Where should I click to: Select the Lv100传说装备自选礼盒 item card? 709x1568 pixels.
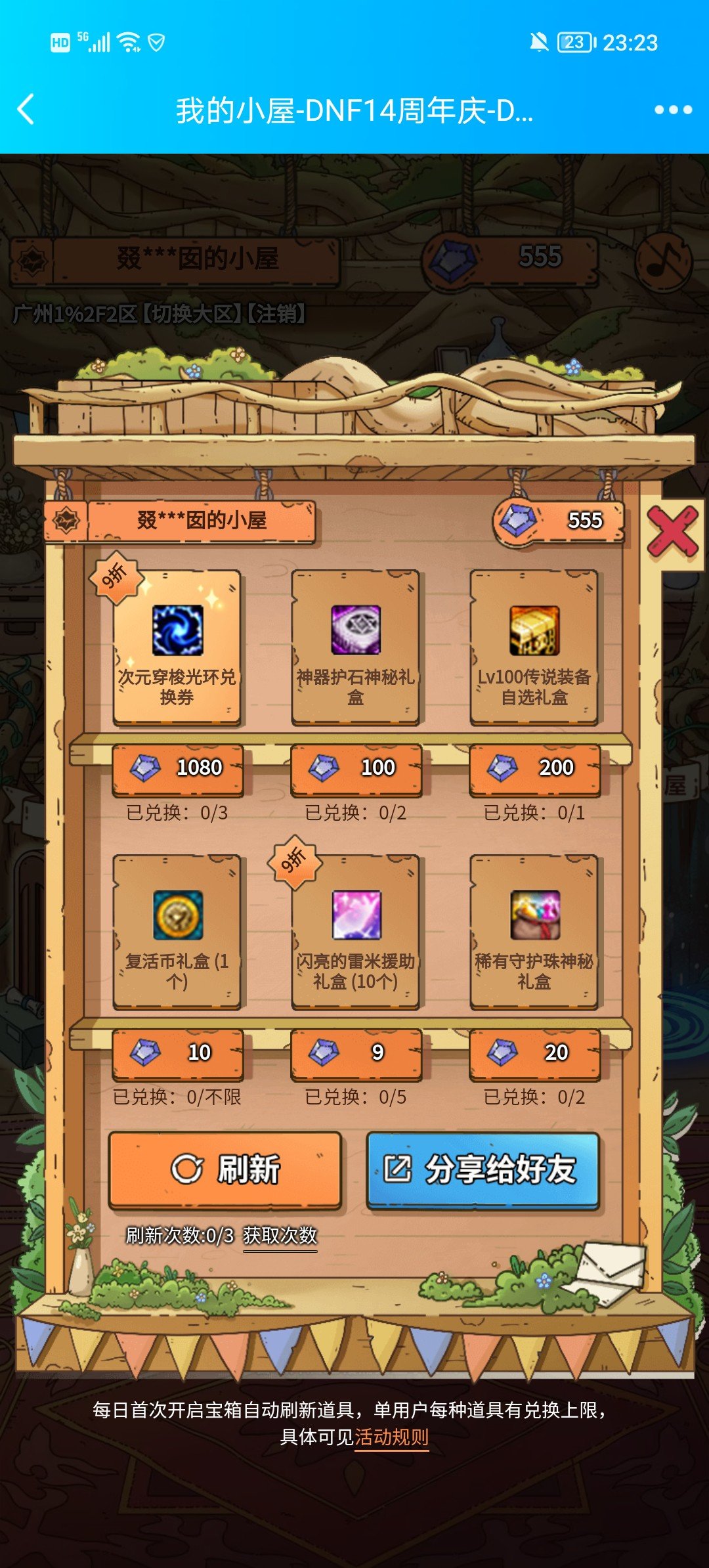pyautogui.click(x=534, y=647)
